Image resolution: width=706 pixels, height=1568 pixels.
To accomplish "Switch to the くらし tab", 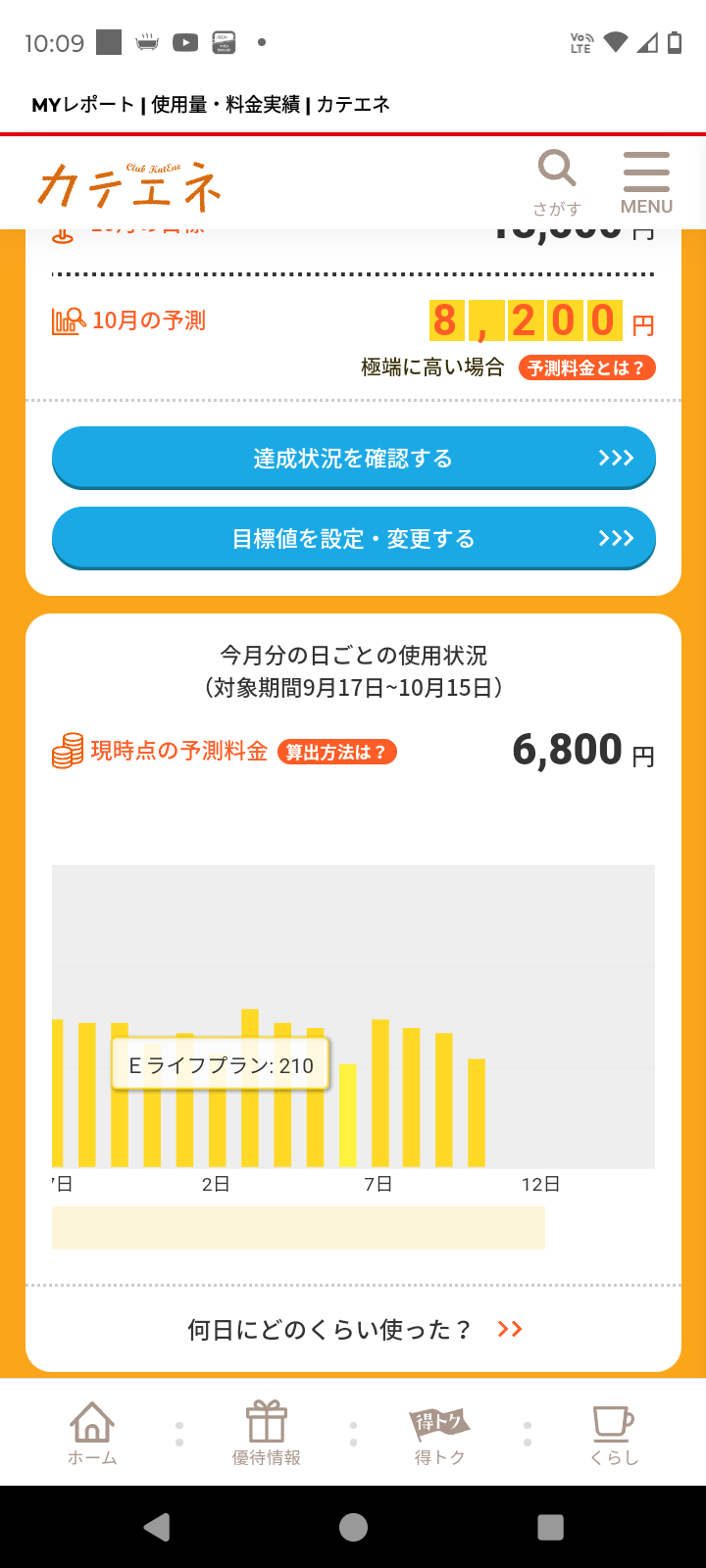I will (614, 1432).
